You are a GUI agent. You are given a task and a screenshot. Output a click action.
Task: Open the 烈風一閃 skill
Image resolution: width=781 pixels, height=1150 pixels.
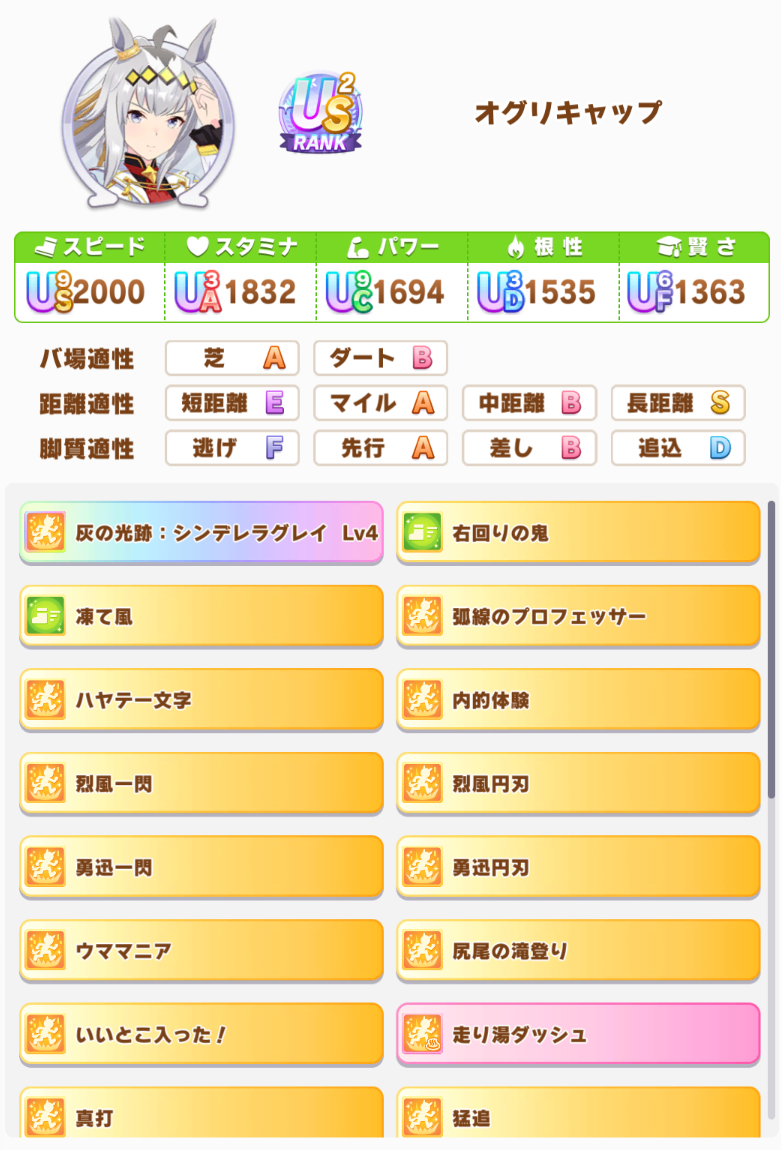coord(201,784)
